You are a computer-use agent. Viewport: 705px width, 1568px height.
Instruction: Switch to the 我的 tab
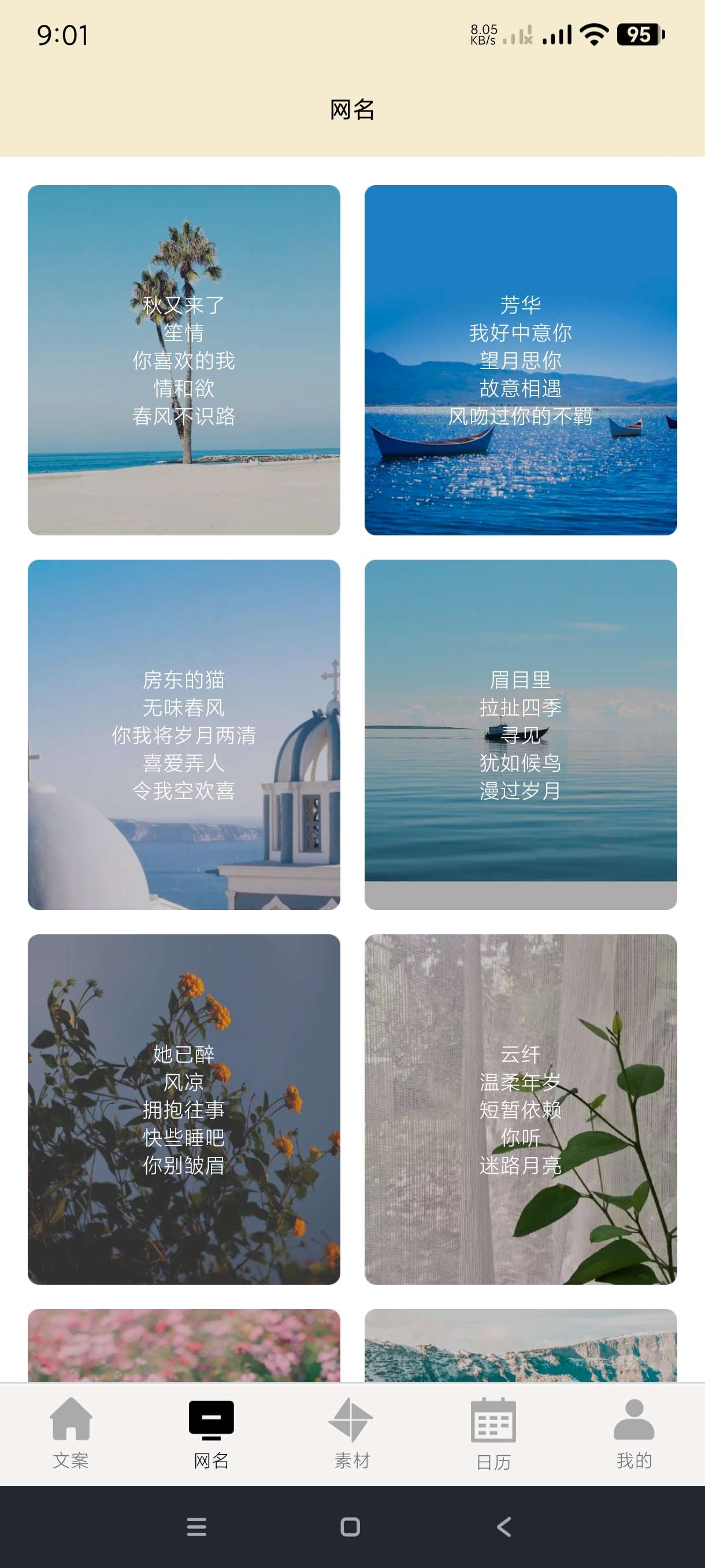[634, 1433]
